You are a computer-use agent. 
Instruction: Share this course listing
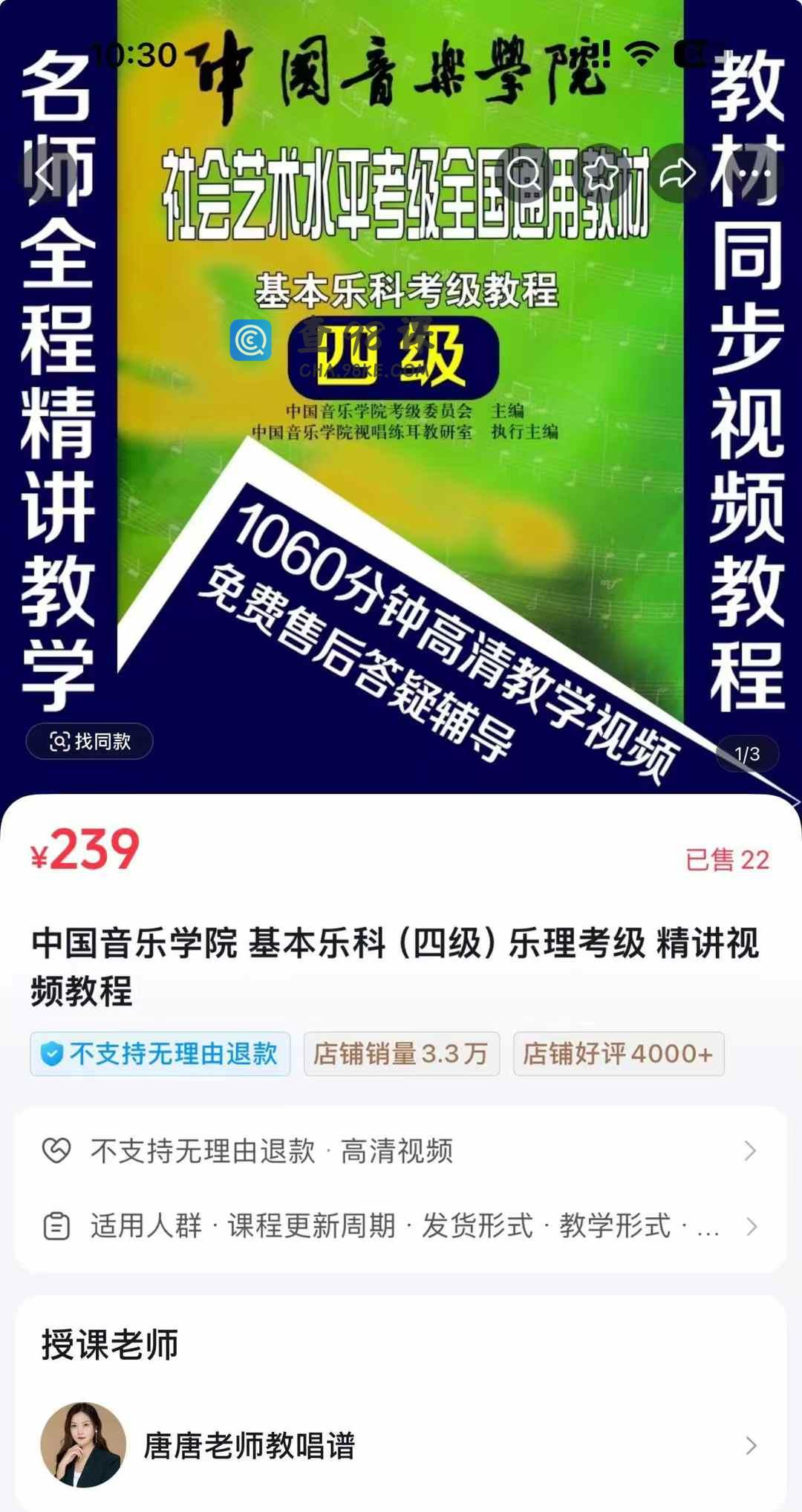(677, 175)
